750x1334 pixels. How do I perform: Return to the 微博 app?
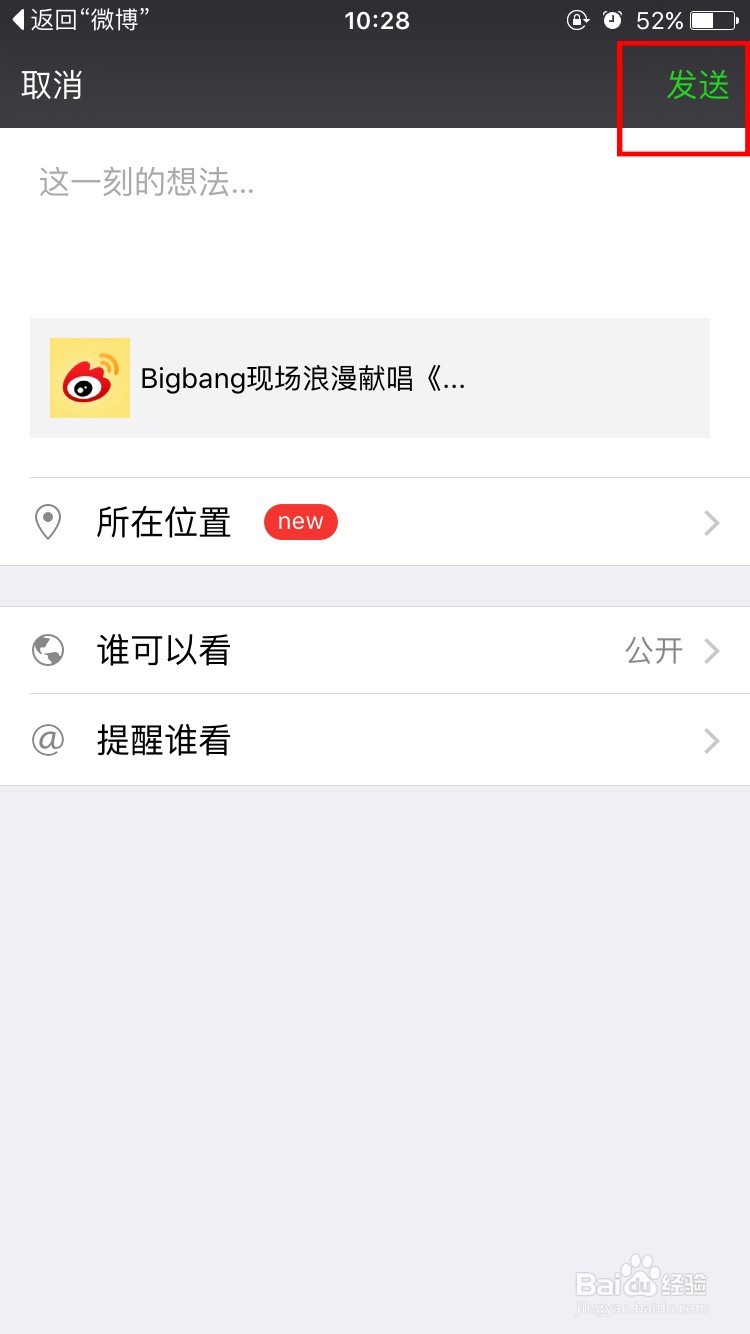[81, 20]
